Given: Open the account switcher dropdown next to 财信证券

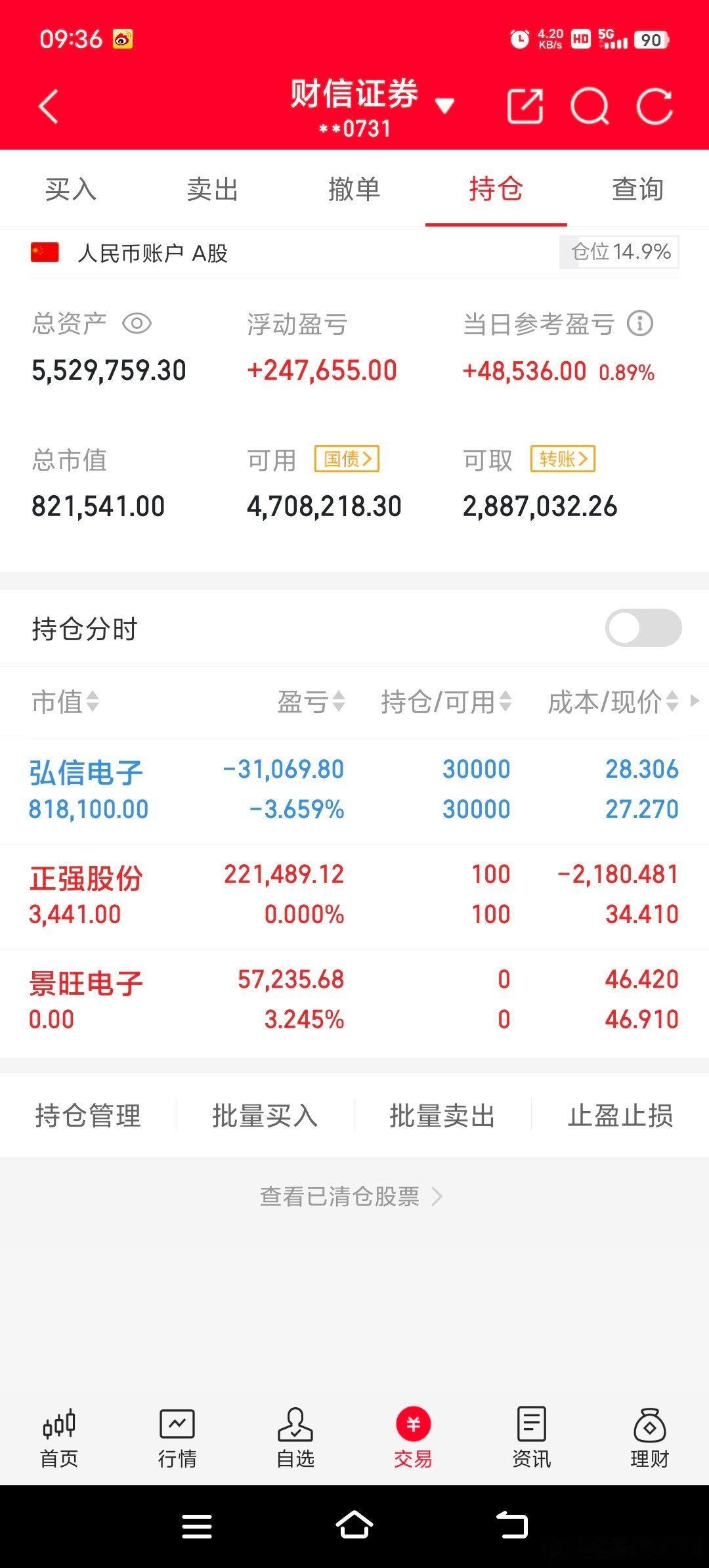Looking at the screenshot, I should pos(445,106).
